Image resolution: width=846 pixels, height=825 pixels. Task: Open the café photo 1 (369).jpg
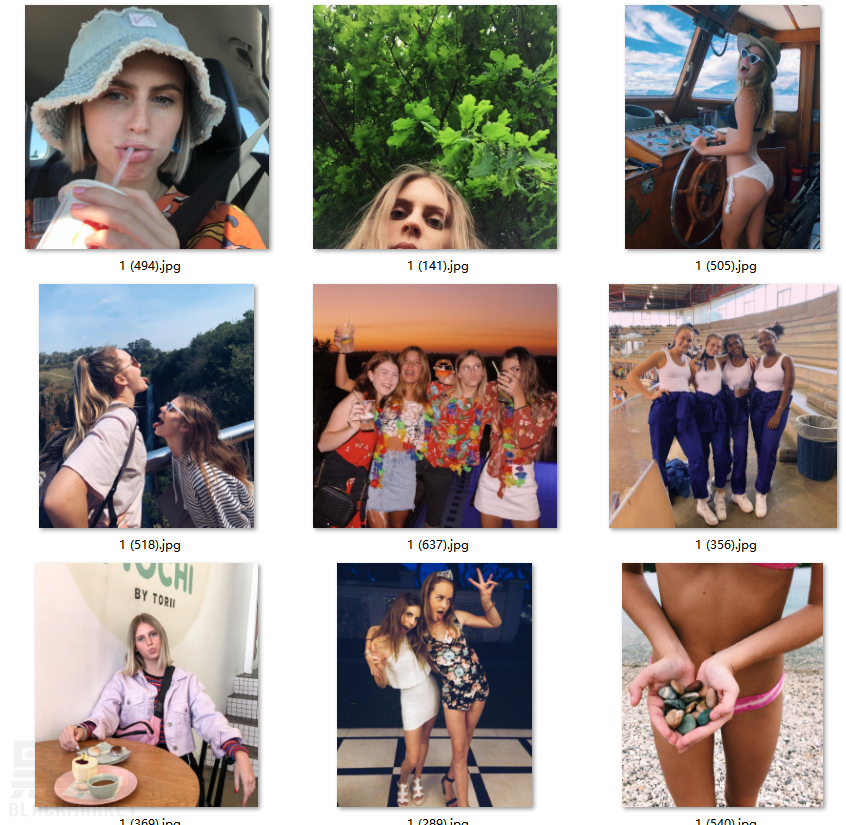click(x=147, y=685)
